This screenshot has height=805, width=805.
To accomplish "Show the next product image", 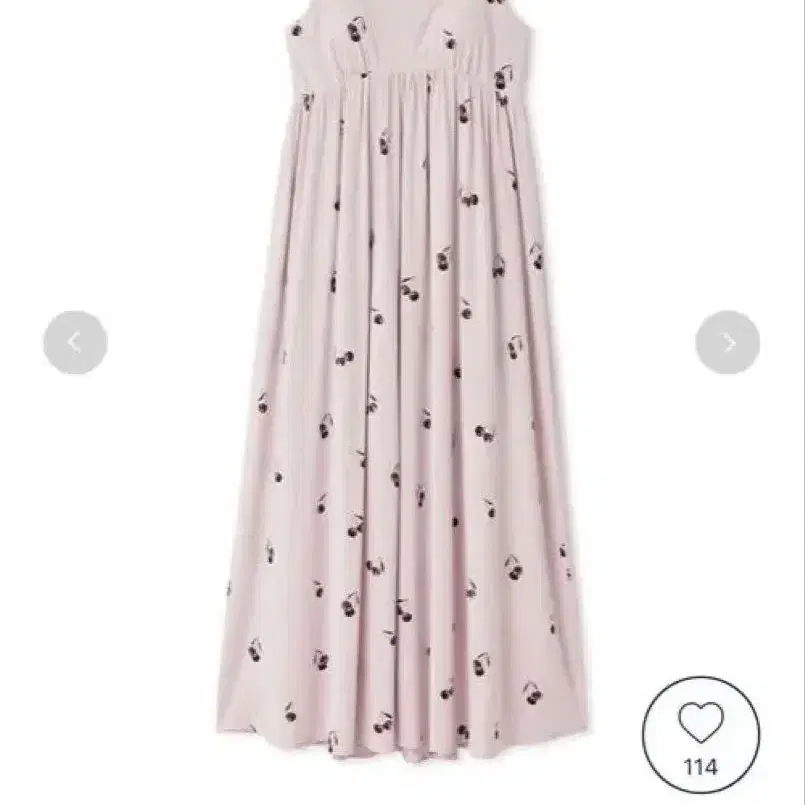I will [x=727, y=343].
